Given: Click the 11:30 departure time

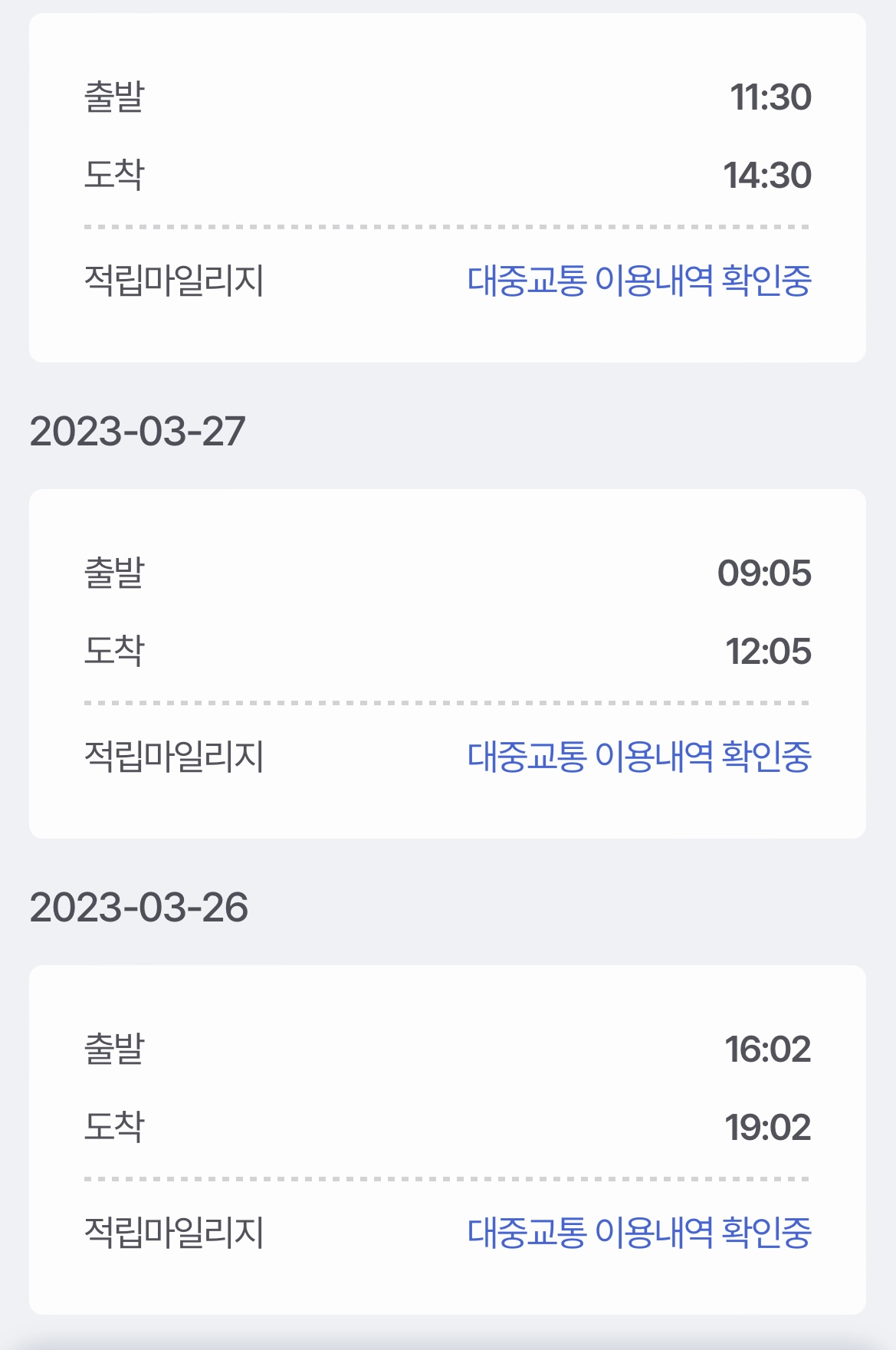Looking at the screenshot, I should [x=770, y=98].
